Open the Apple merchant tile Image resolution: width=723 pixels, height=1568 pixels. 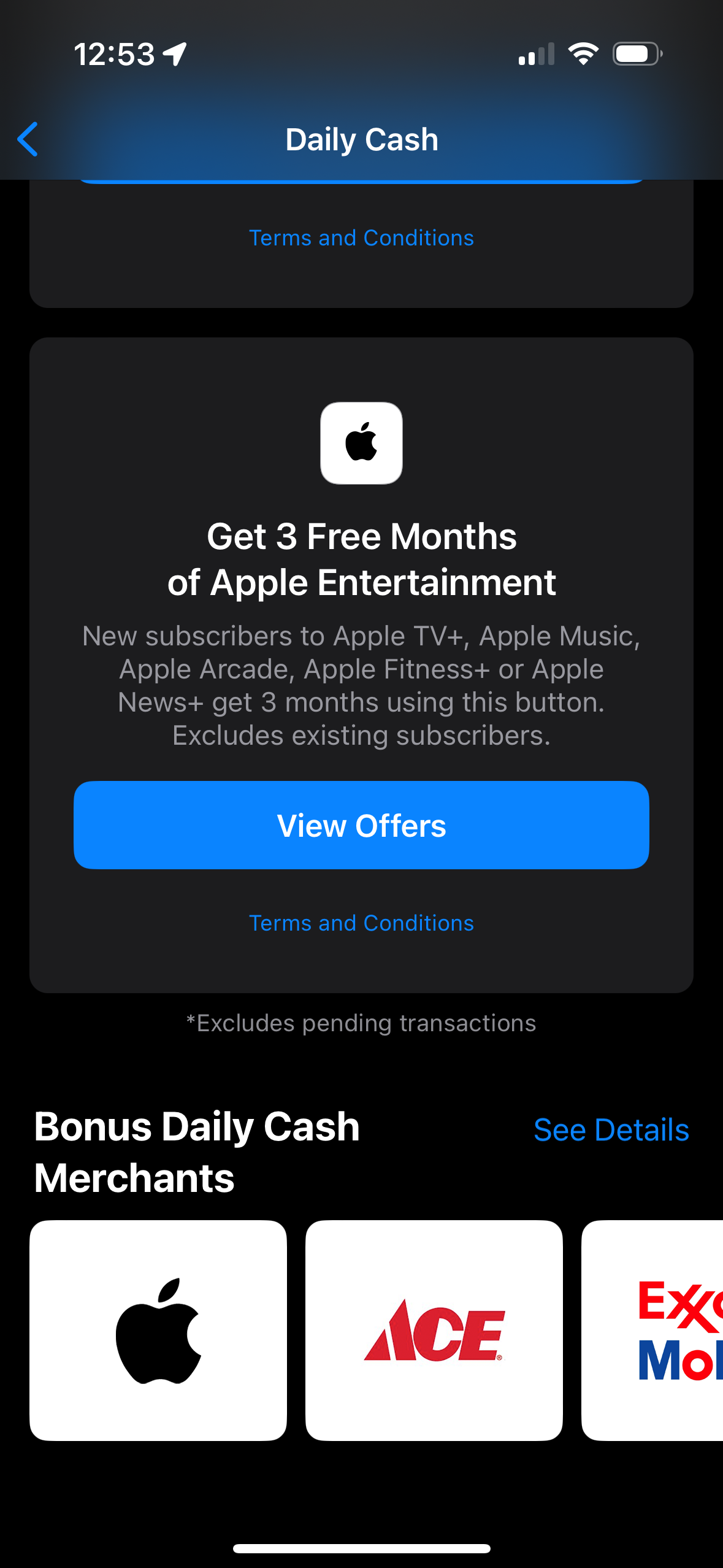pos(158,1330)
